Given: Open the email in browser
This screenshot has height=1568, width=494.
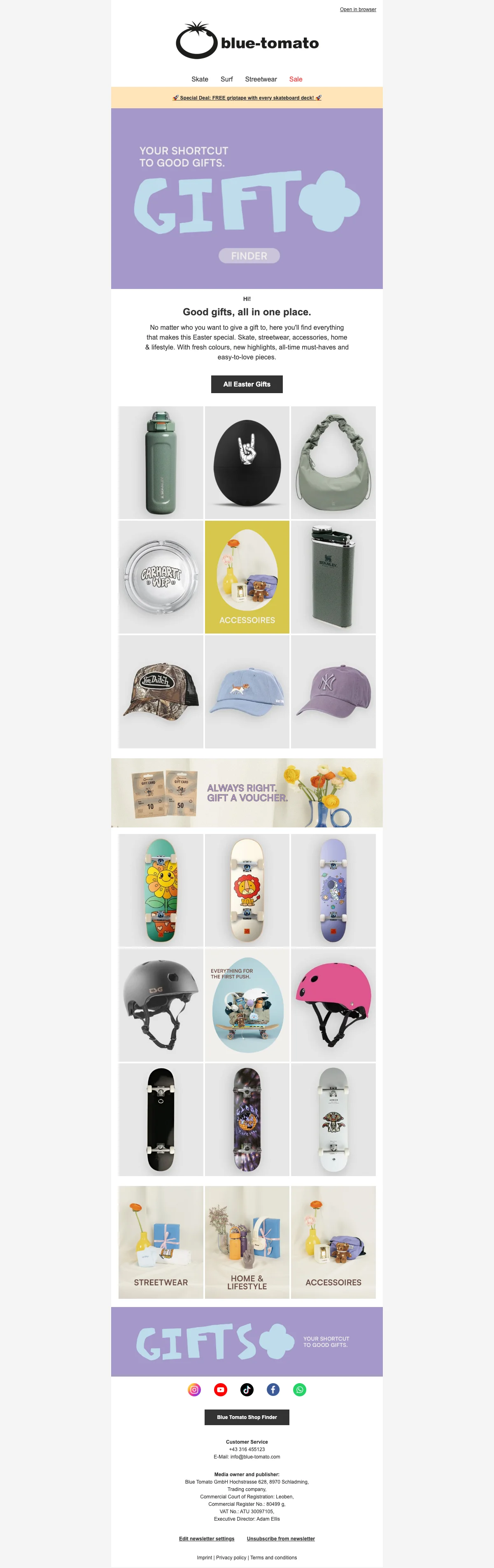Looking at the screenshot, I should pos(358,10).
